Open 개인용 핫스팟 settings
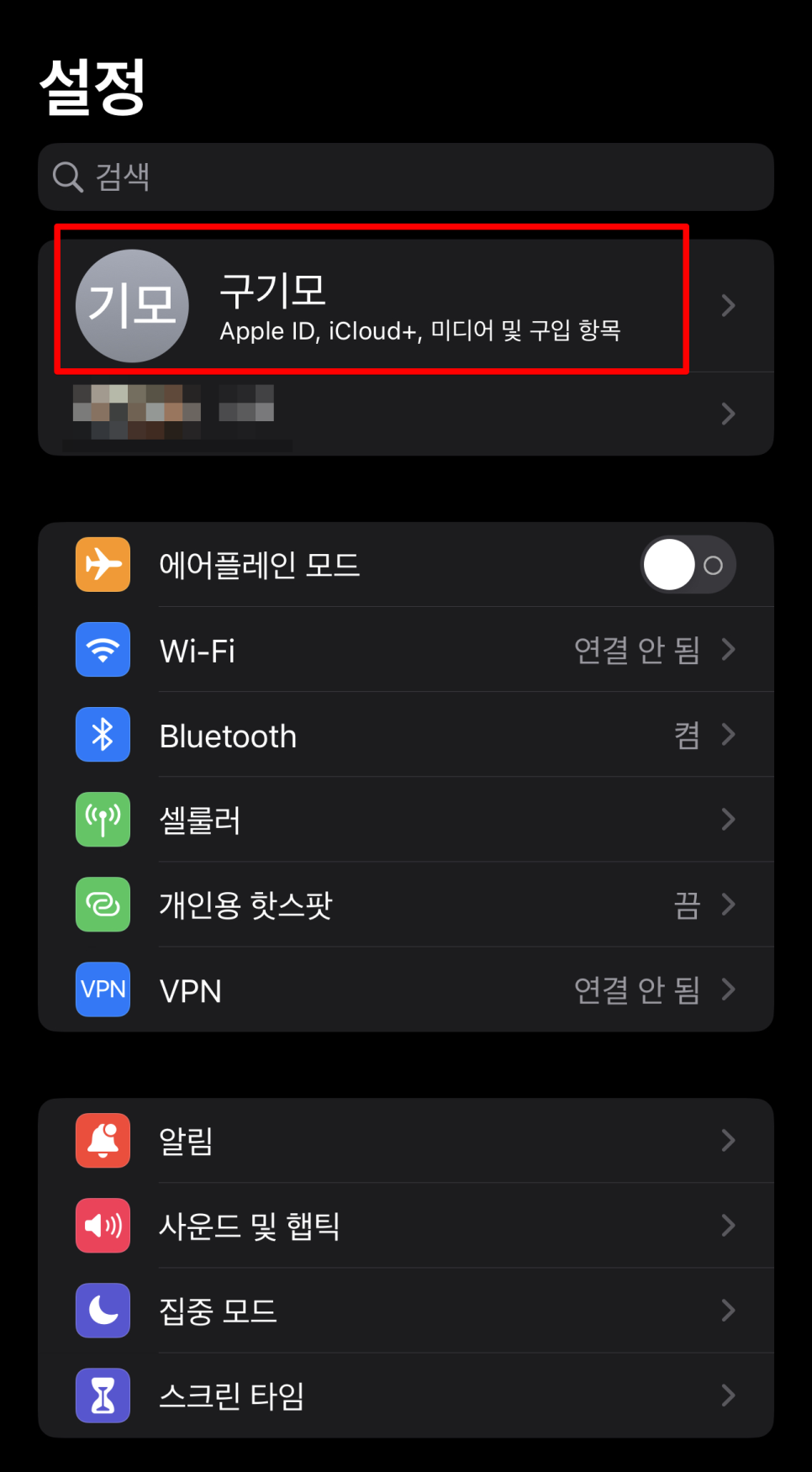This screenshot has width=812, height=1472. 405,905
